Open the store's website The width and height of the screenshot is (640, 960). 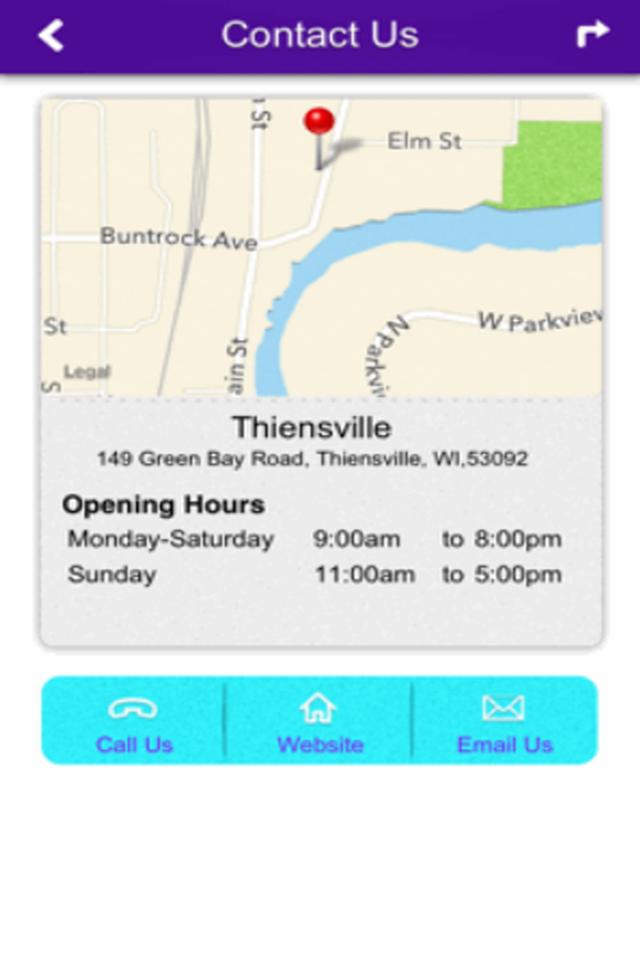click(319, 722)
